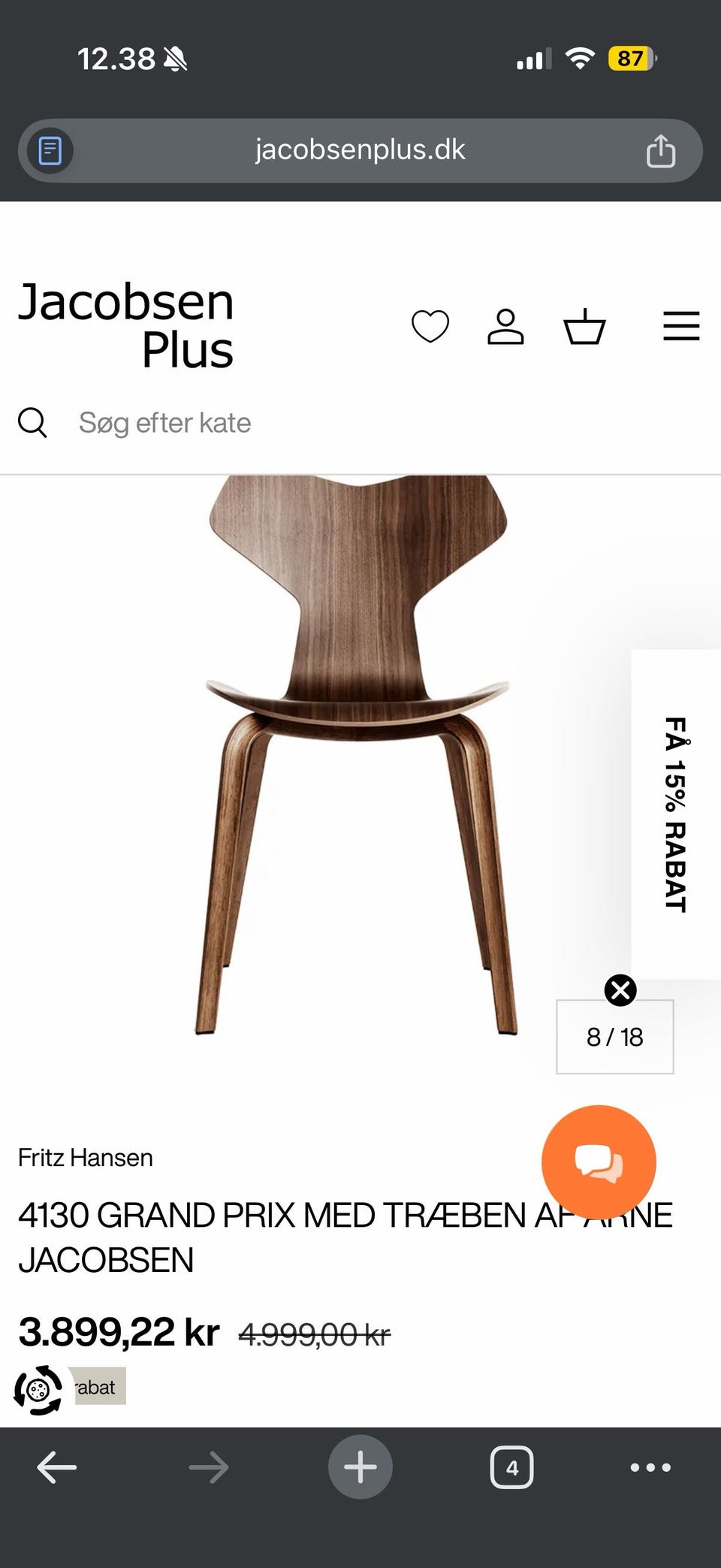Open the walnut Grand Prix chair image
This screenshot has width=721, height=1568.
click(x=359, y=751)
